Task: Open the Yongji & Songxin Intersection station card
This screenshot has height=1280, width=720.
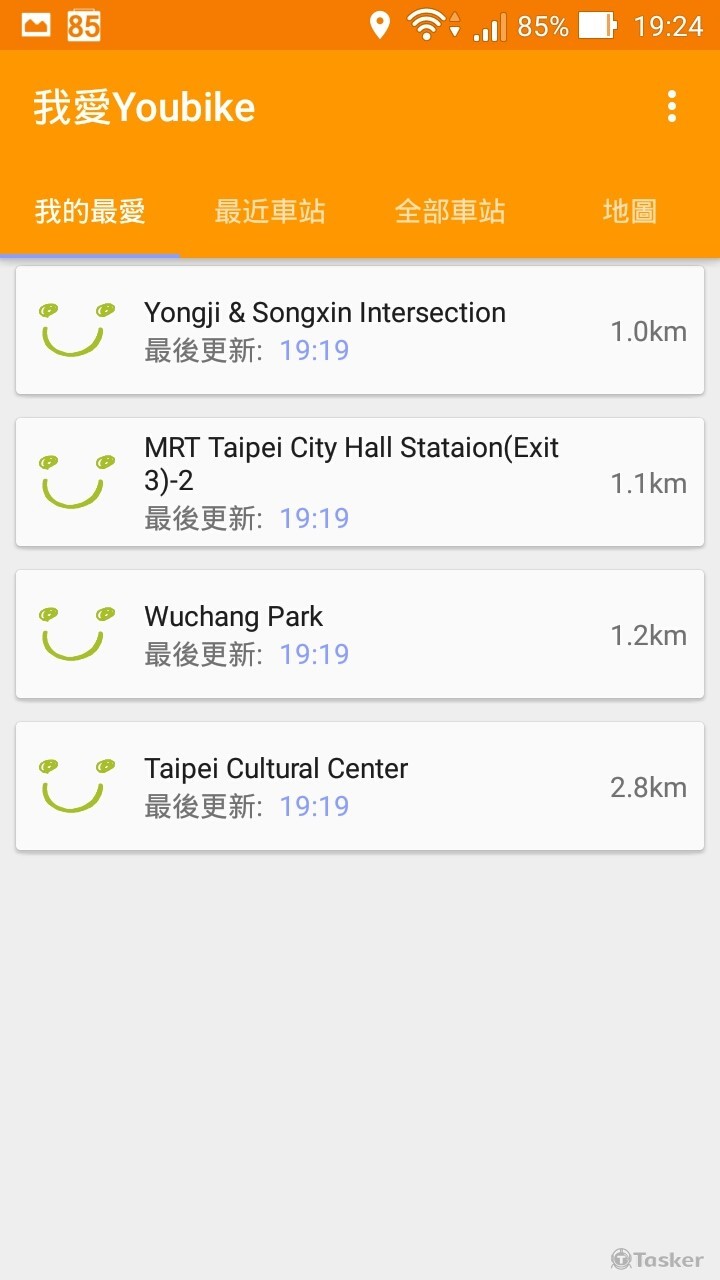Action: [x=360, y=330]
